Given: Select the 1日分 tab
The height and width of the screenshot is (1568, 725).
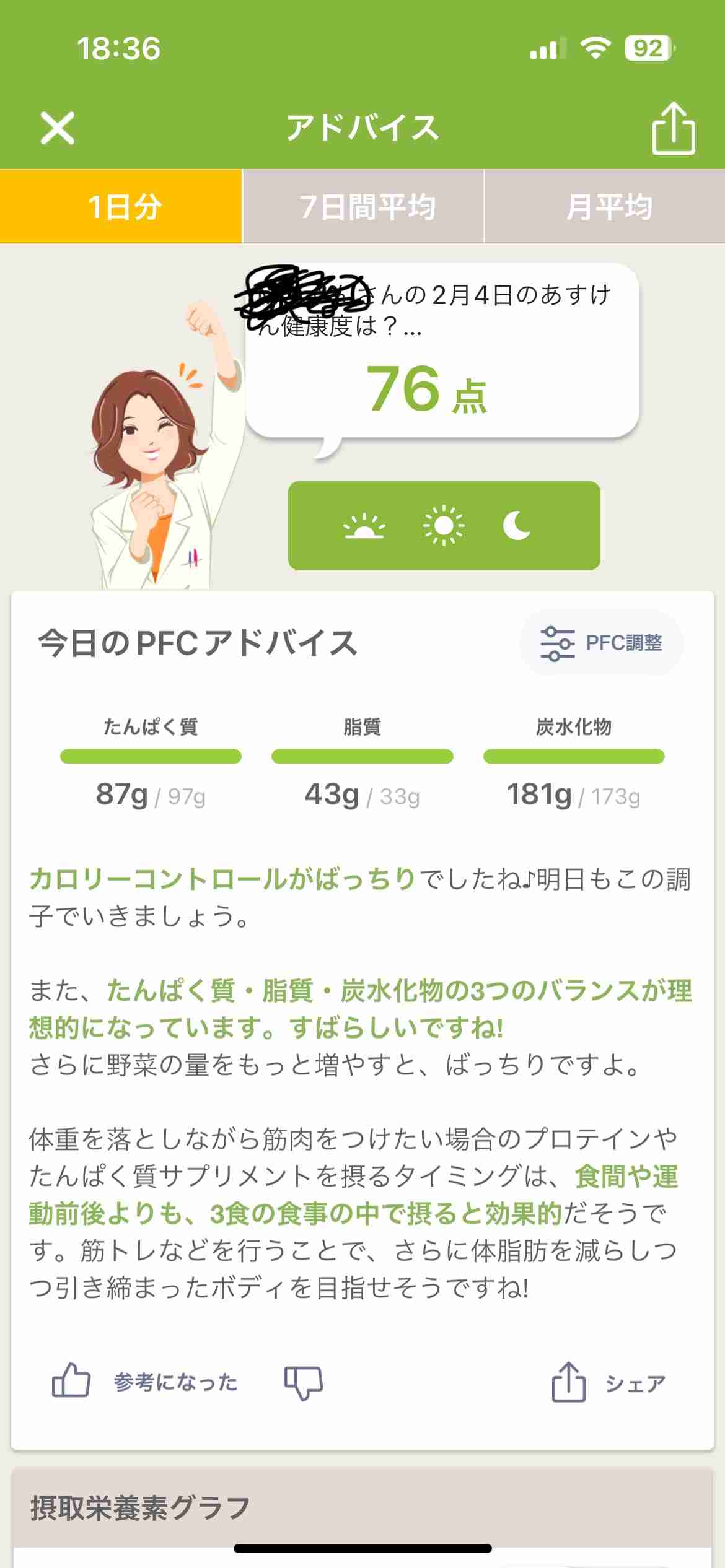Looking at the screenshot, I should point(121,207).
